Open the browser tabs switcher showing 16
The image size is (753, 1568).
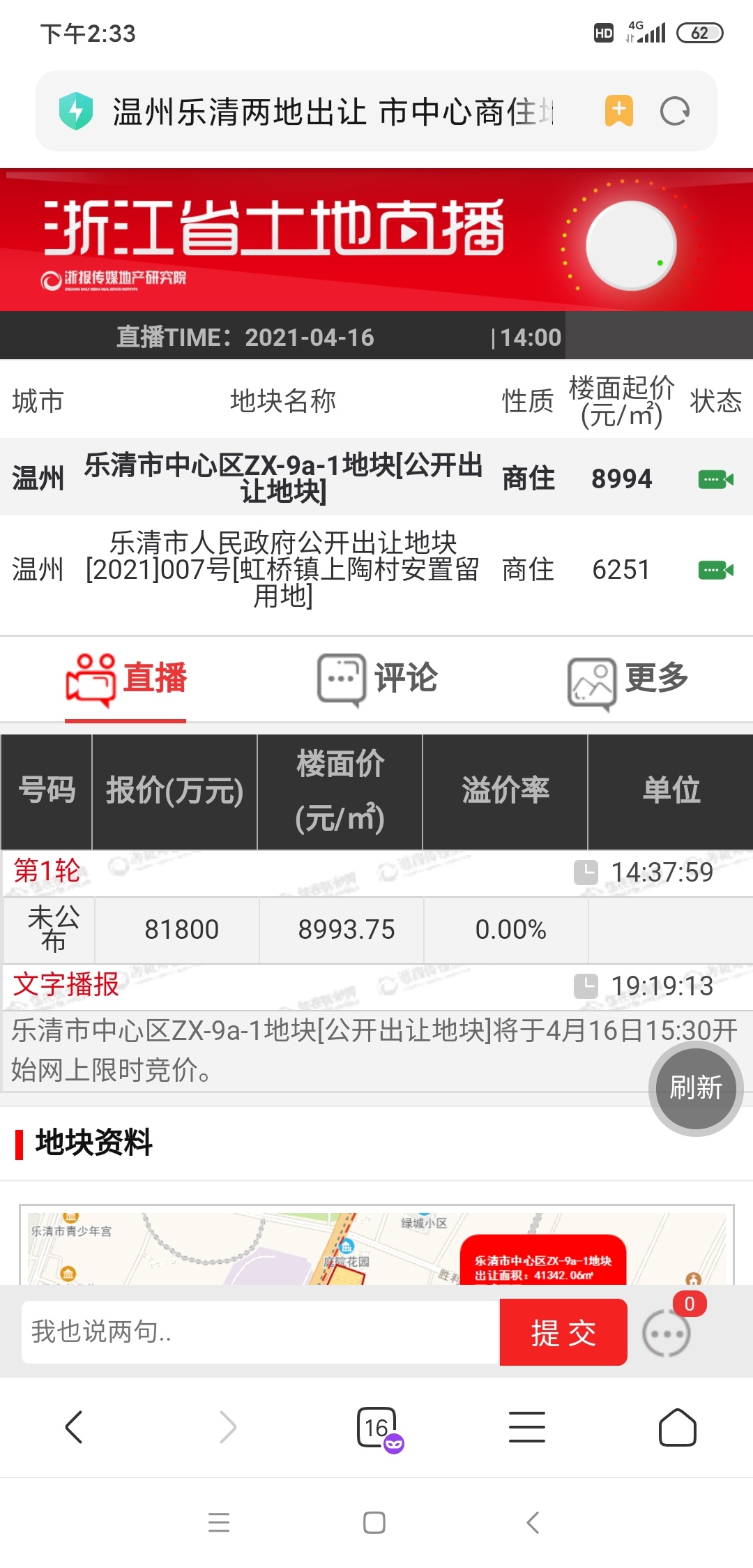click(377, 1427)
